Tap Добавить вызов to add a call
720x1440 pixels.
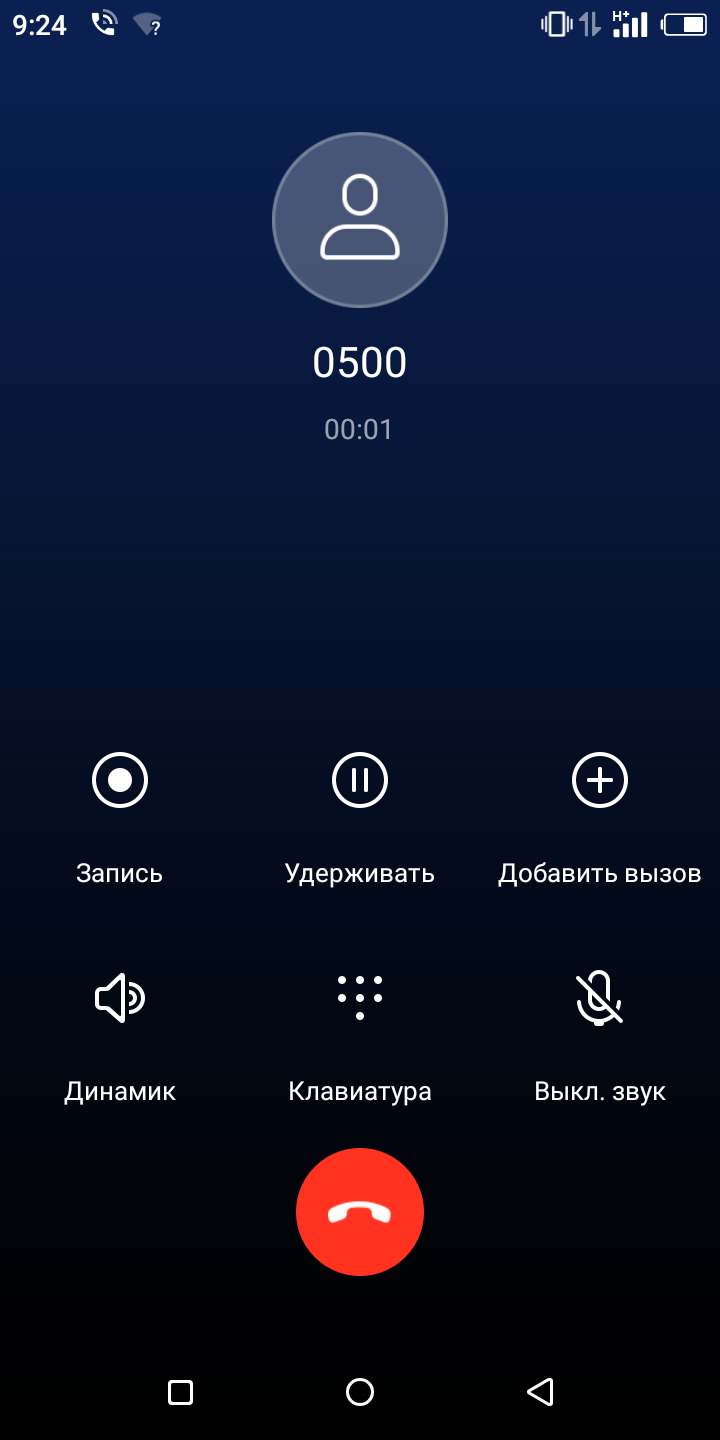point(600,780)
